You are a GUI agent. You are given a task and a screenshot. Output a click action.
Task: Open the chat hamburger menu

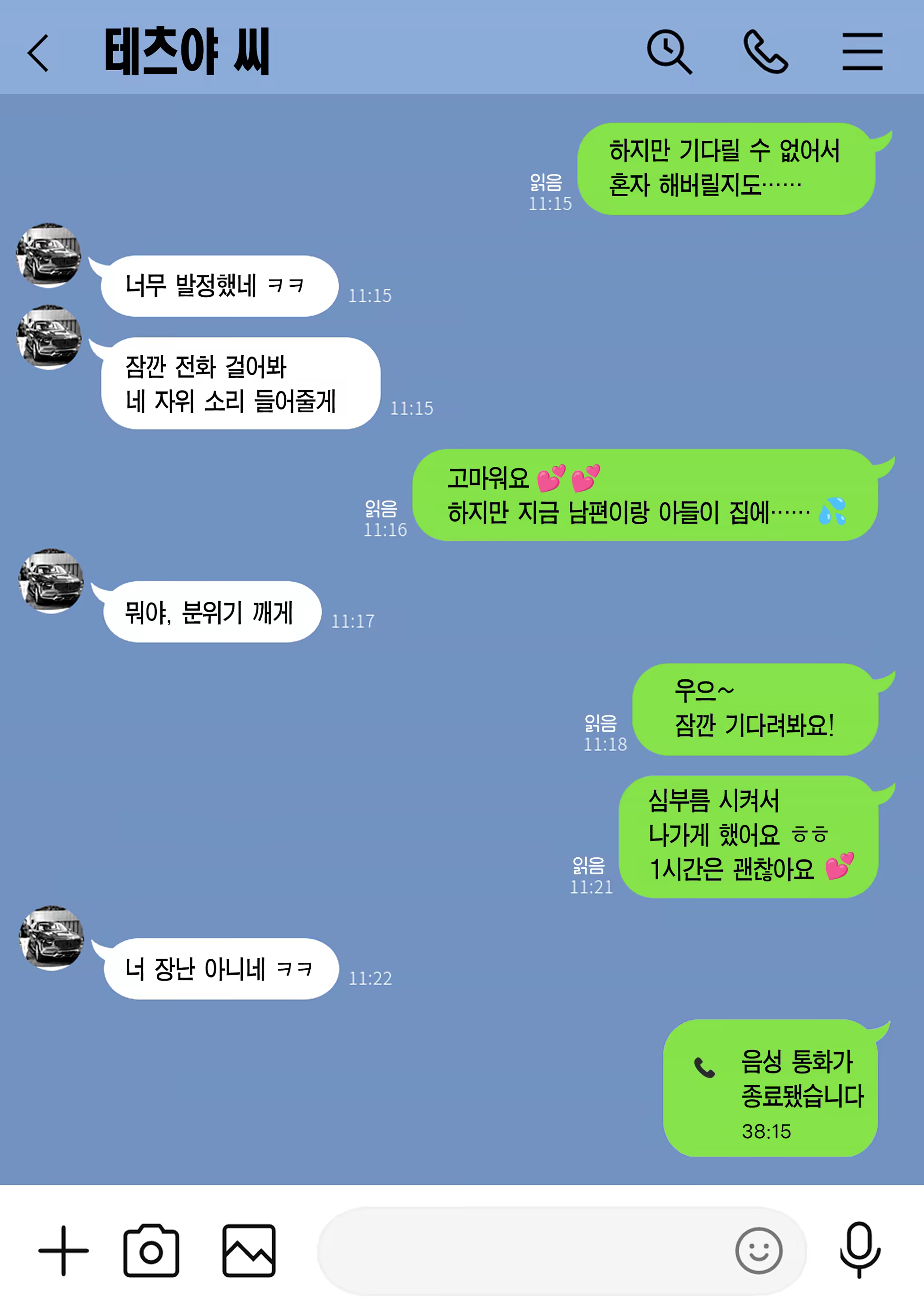[x=862, y=53]
